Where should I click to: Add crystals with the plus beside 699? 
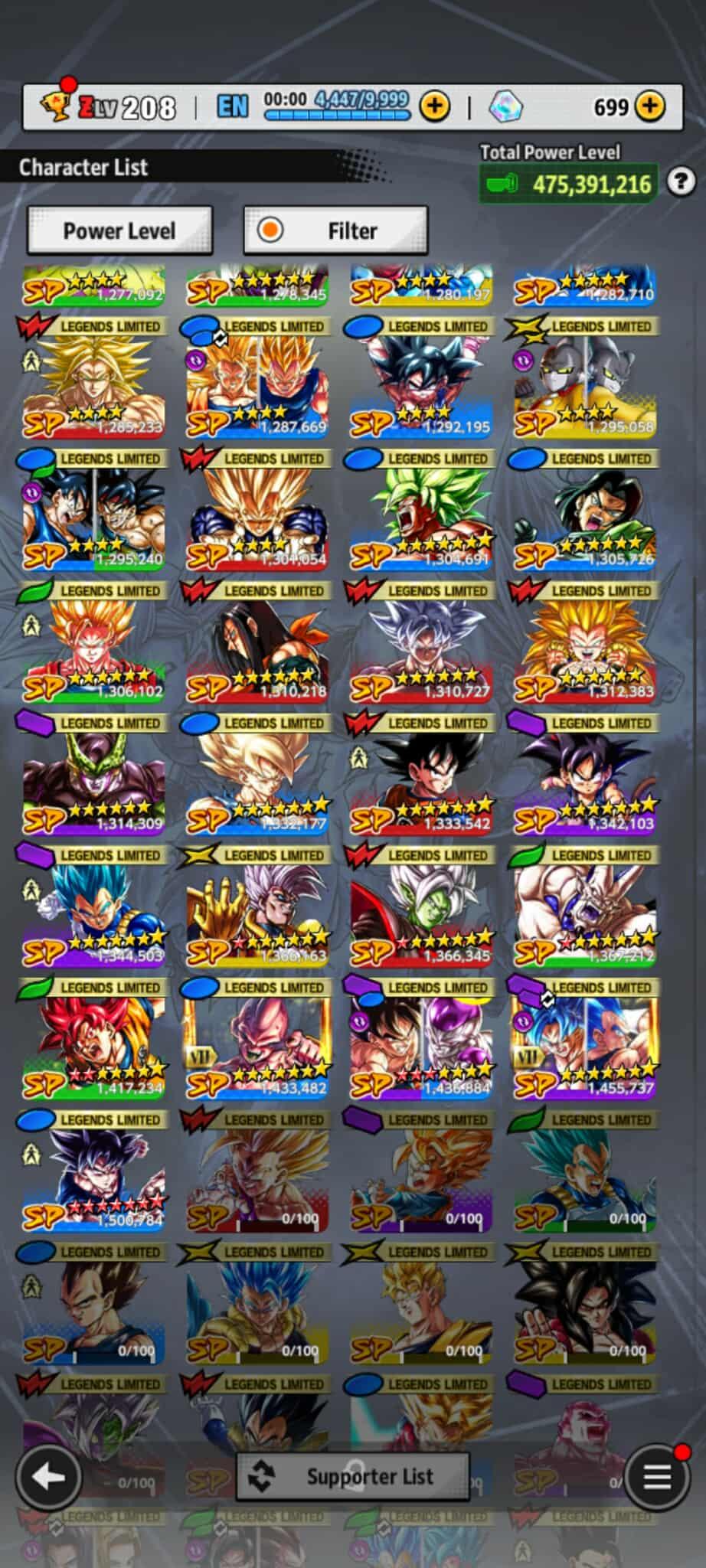[x=650, y=106]
